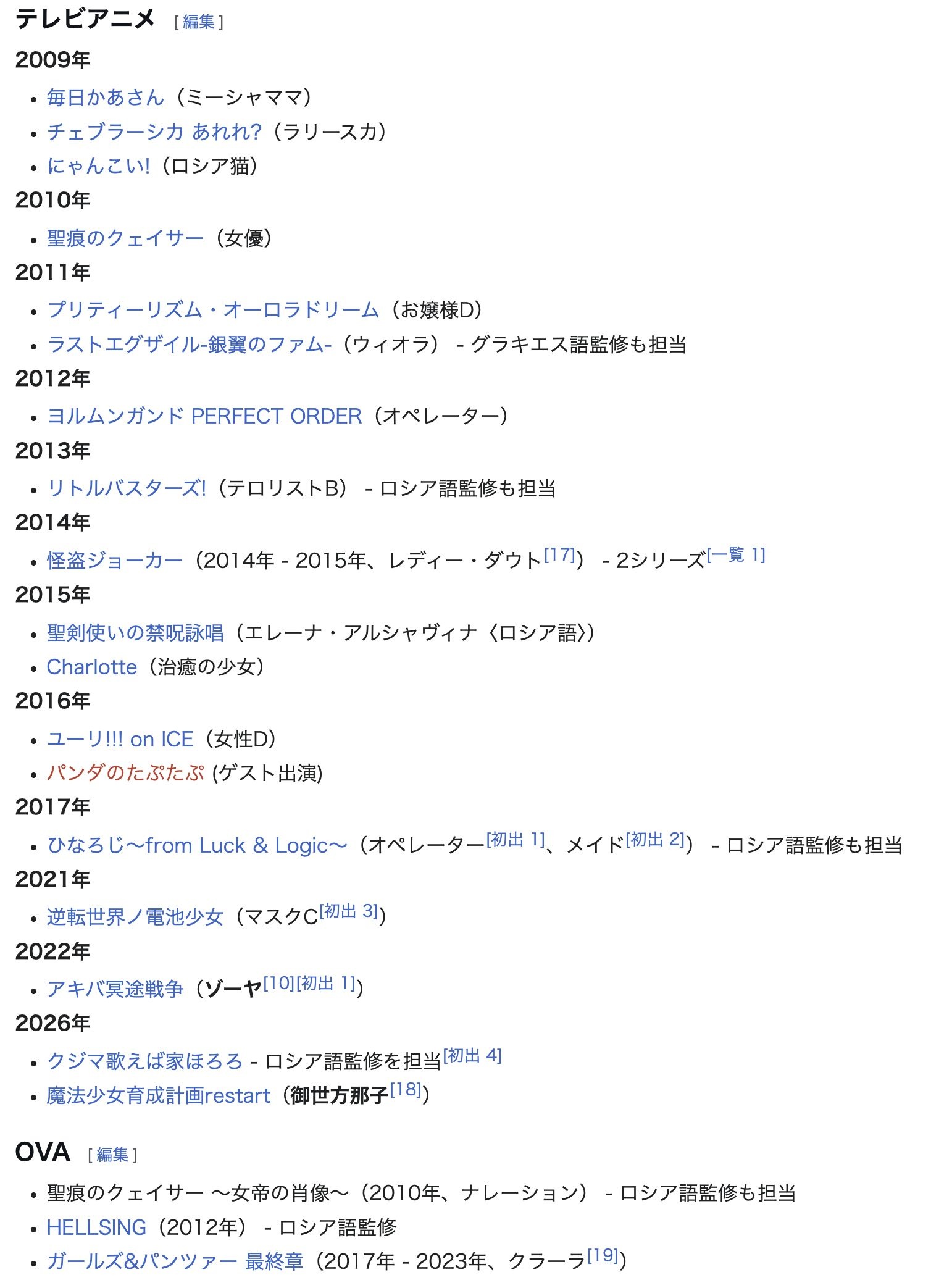
Task: Open the 毎日かあさん article link
Action: point(106,98)
